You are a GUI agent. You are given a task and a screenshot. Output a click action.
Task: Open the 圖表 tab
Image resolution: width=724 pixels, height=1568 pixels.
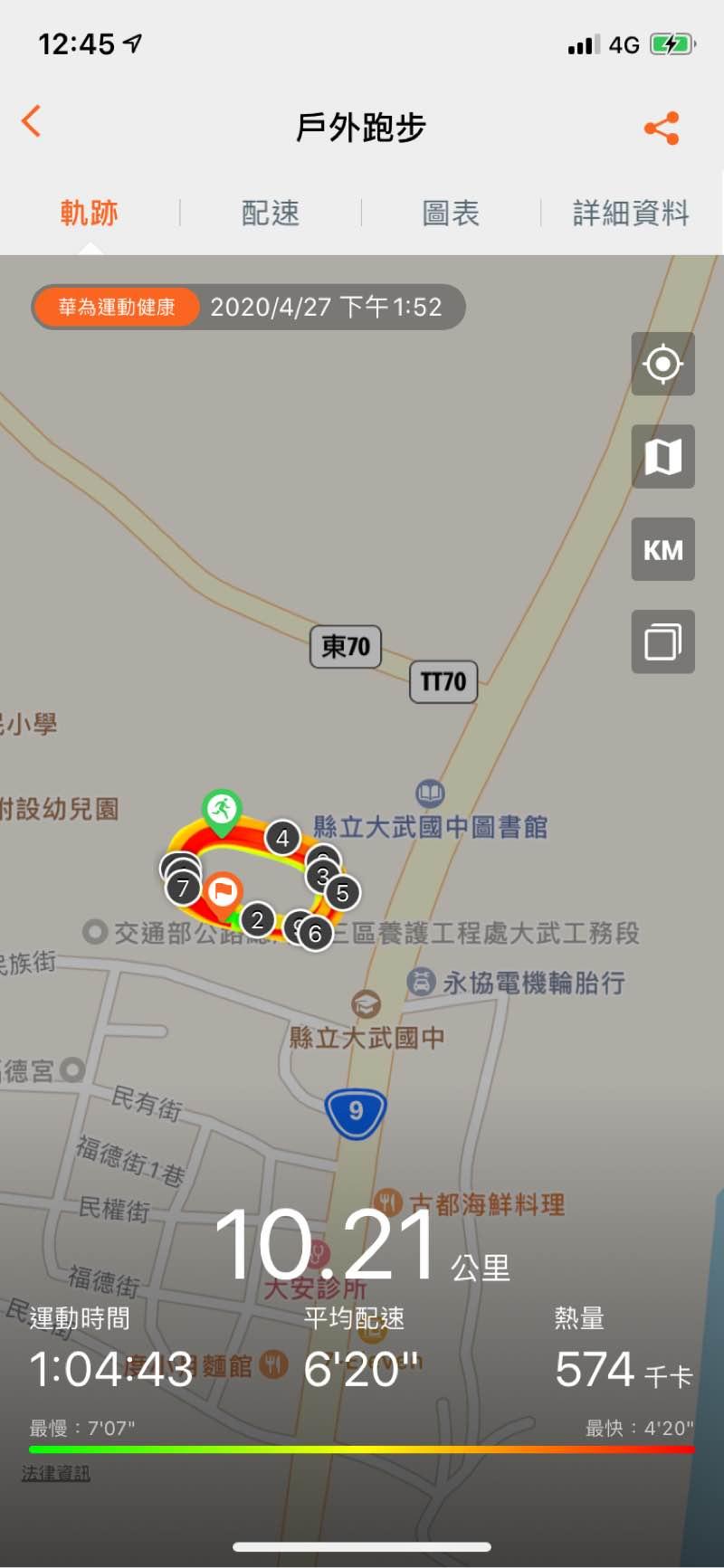(451, 214)
